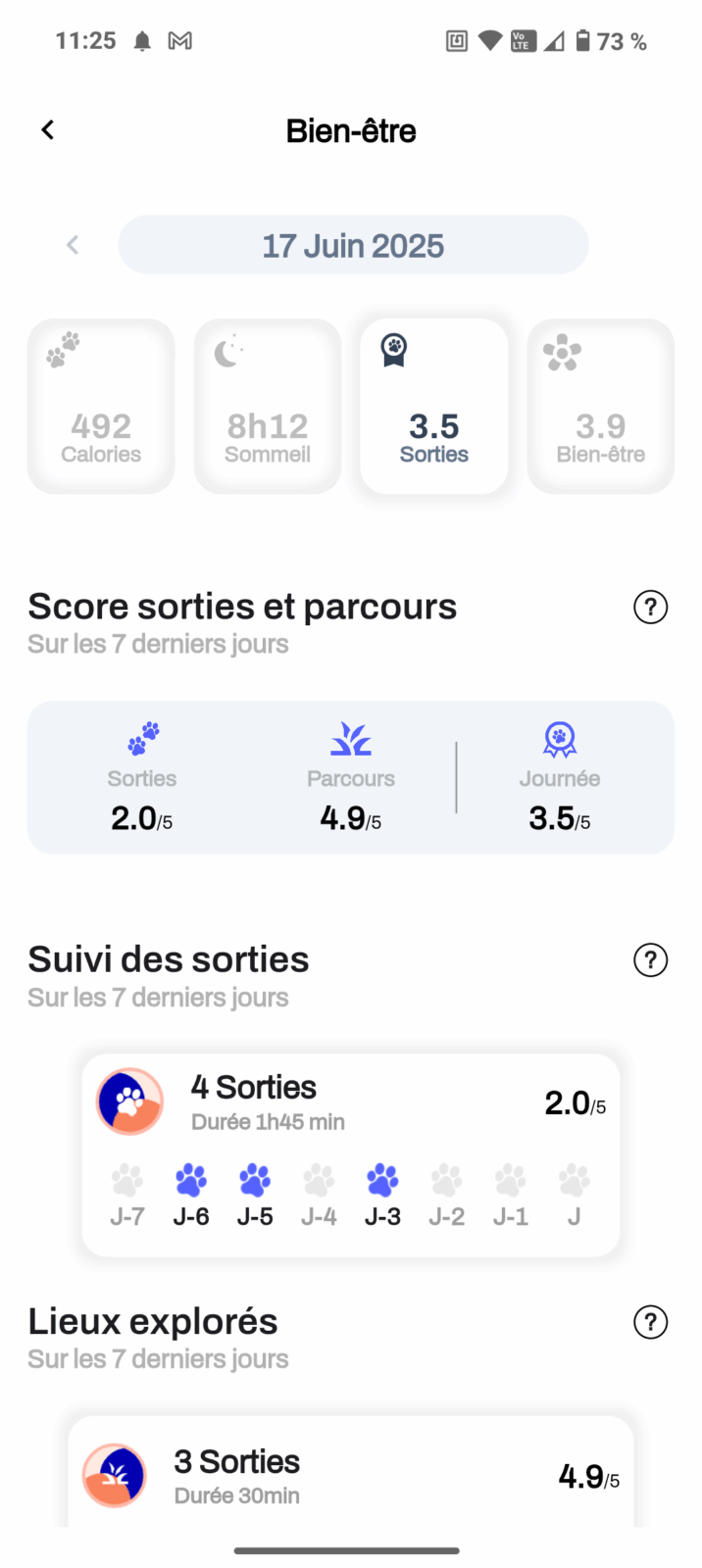This screenshot has height=1568, width=702.
Task: Go to the previous day arrow
Action: click(x=73, y=245)
